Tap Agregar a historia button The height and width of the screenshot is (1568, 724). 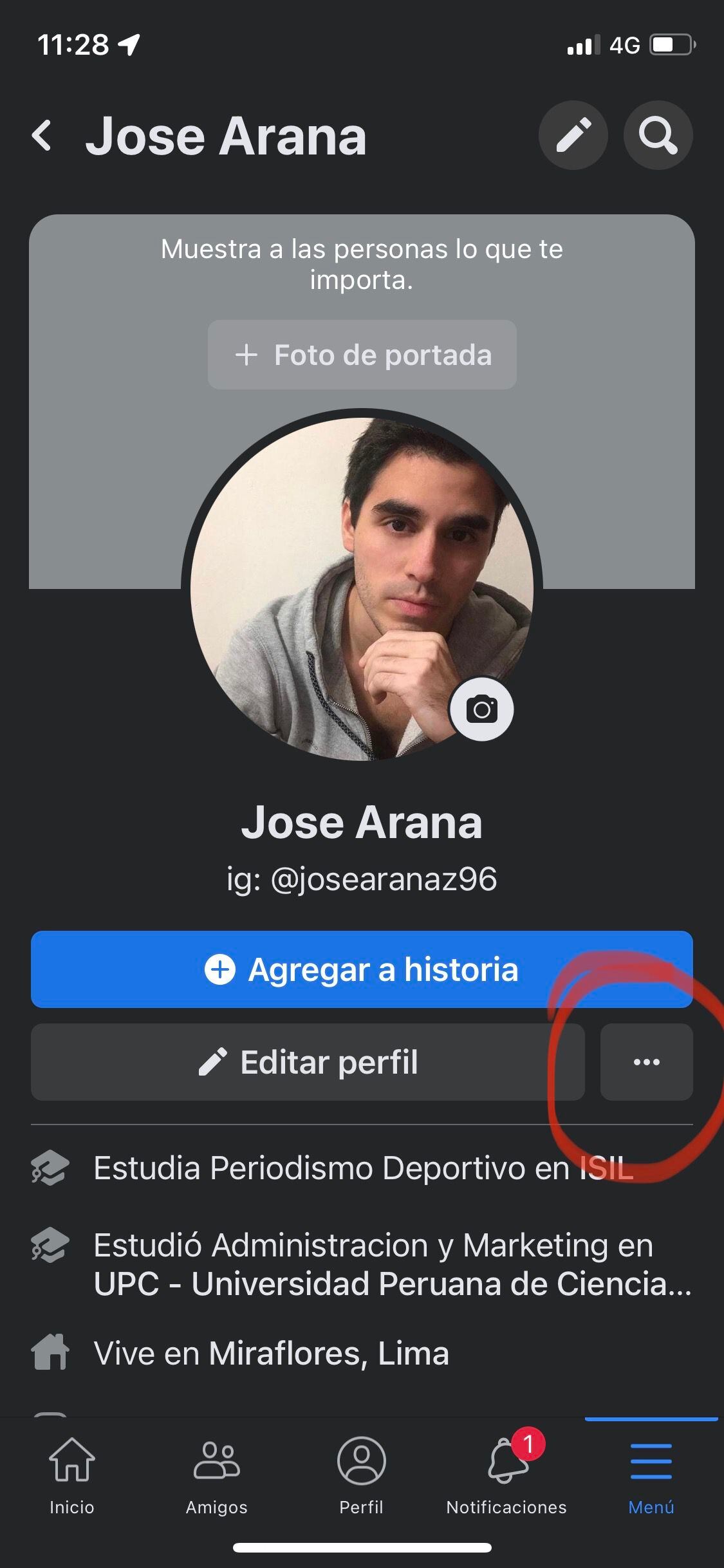tap(362, 969)
